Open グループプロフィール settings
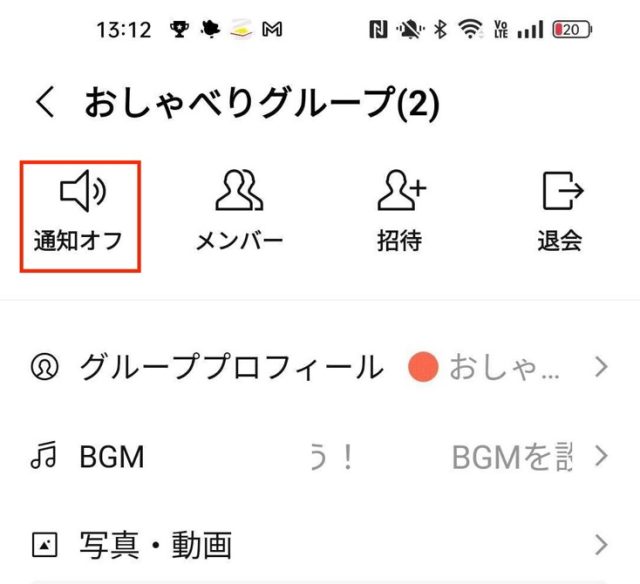Screen dimensions: 640x584 [x=320, y=367]
